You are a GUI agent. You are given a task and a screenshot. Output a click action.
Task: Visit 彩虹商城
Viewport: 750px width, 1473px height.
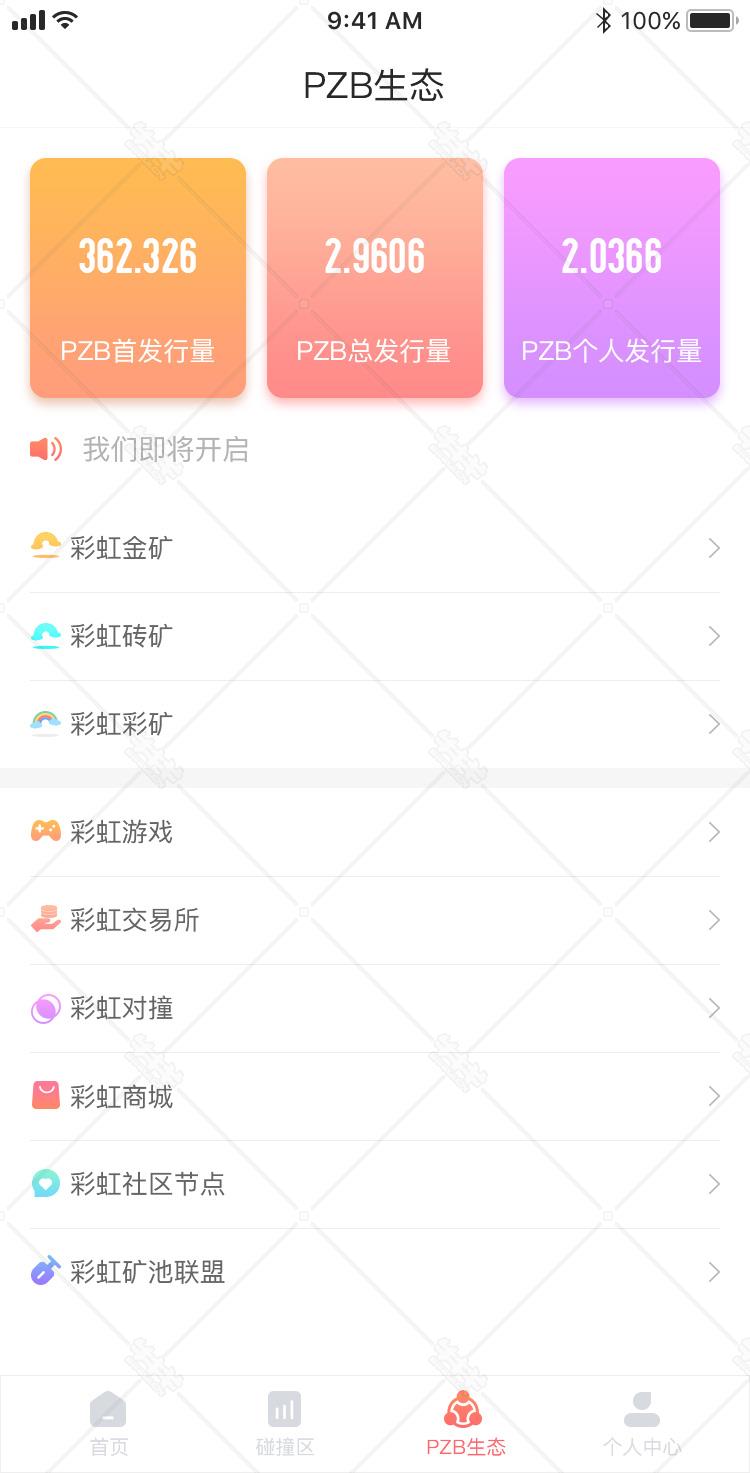374,1096
